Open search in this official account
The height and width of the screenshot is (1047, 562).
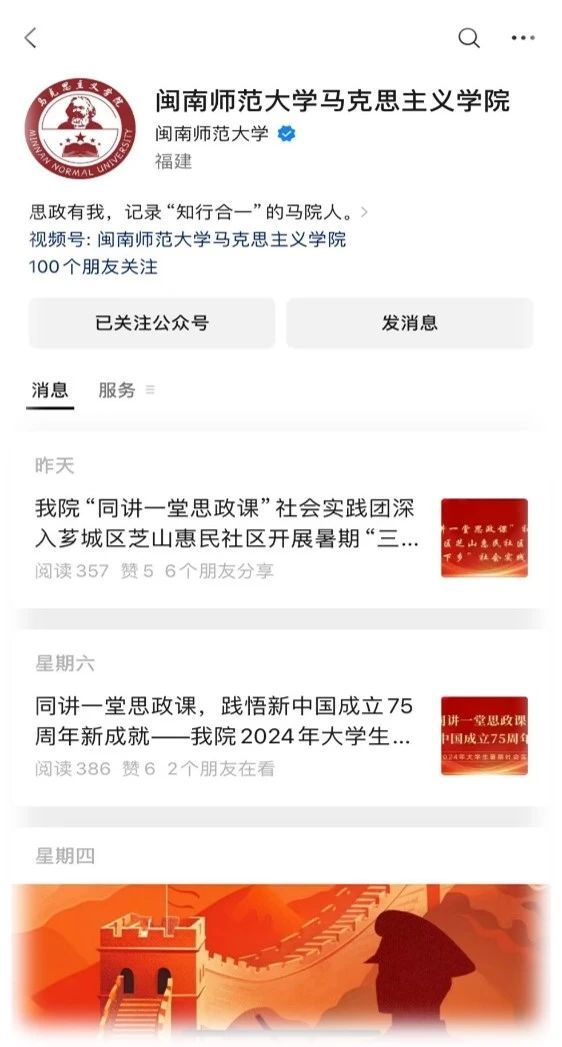pyautogui.click(x=469, y=38)
